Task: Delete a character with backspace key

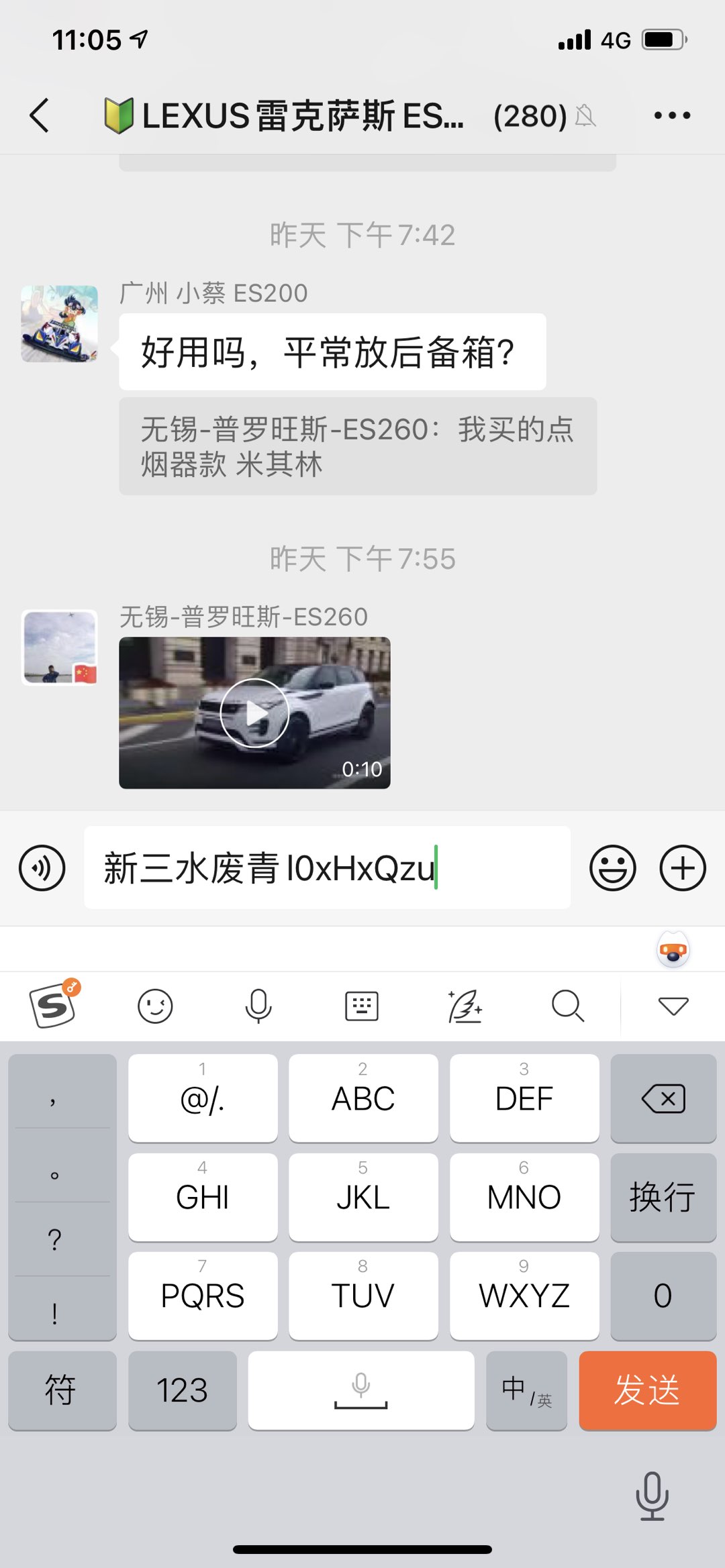Action: click(663, 1098)
